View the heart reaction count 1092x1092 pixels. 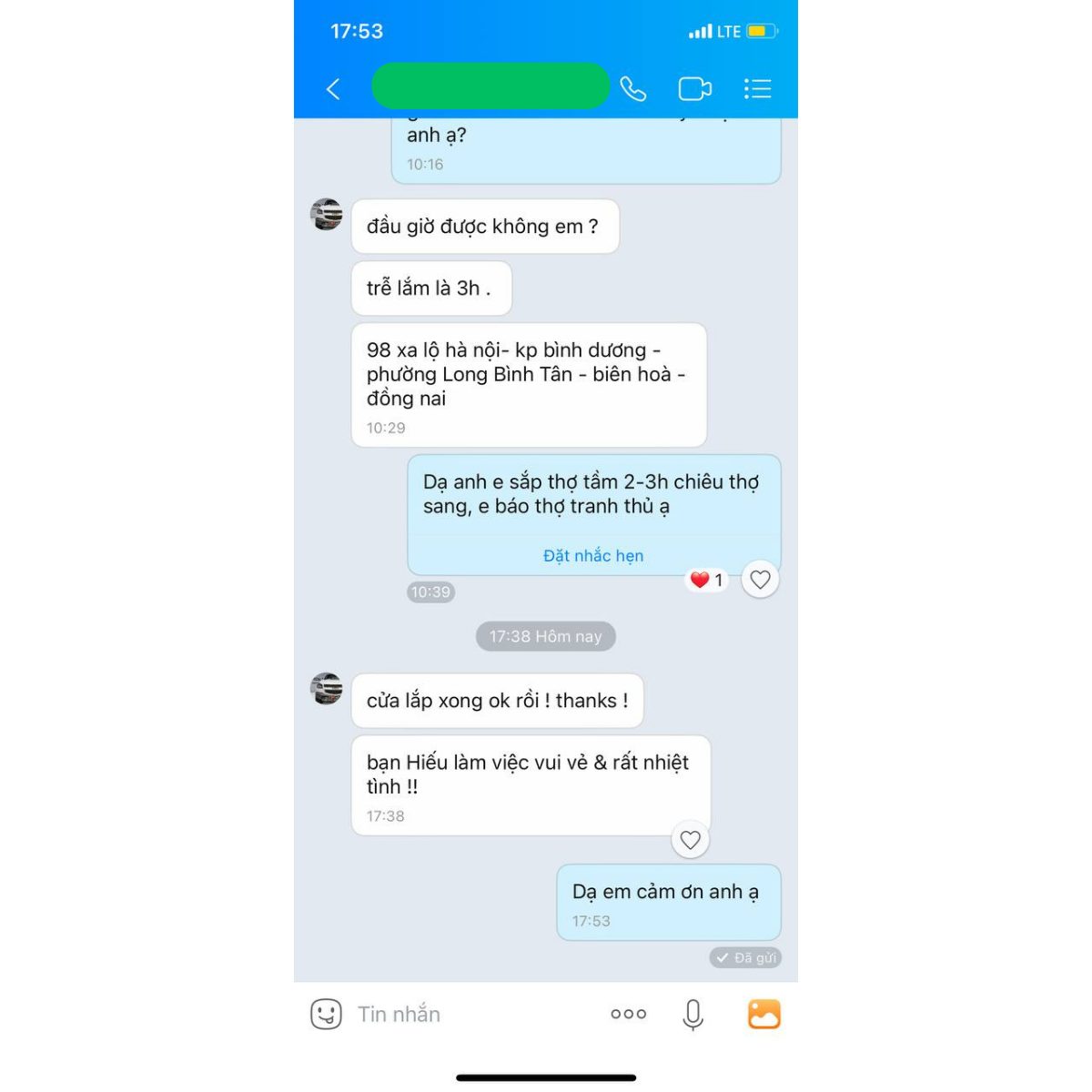pyautogui.click(x=706, y=580)
